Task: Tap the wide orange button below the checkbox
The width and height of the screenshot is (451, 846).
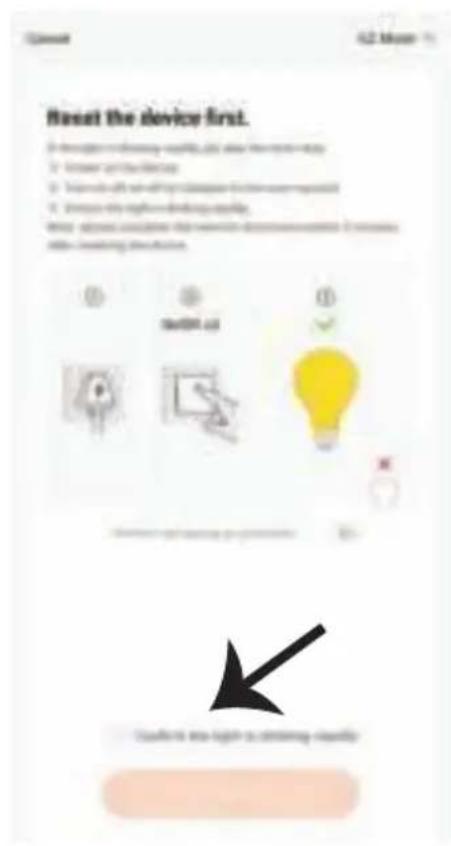Action: click(230, 794)
